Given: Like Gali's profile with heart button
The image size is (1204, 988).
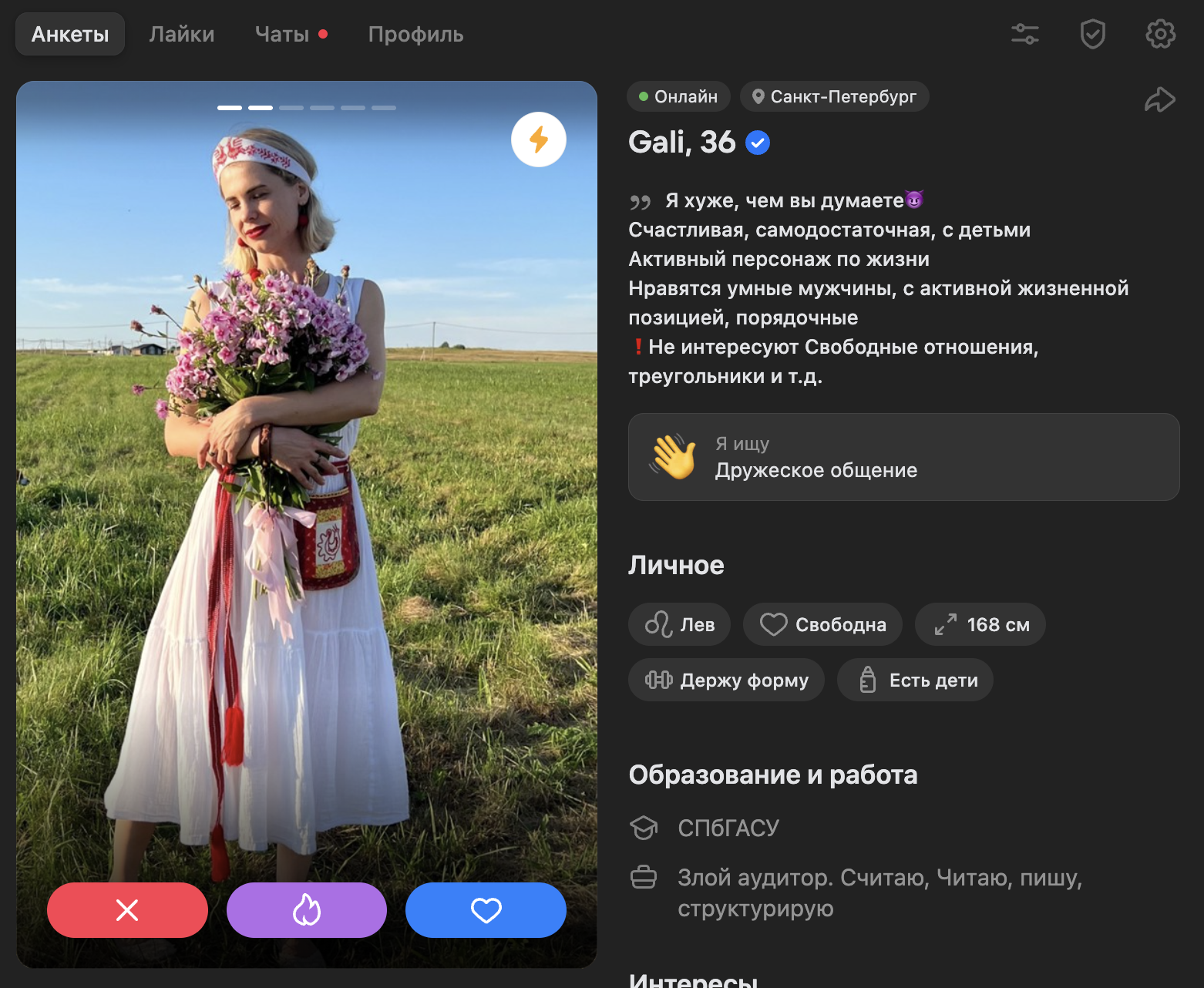Looking at the screenshot, I should coord(486,910).
